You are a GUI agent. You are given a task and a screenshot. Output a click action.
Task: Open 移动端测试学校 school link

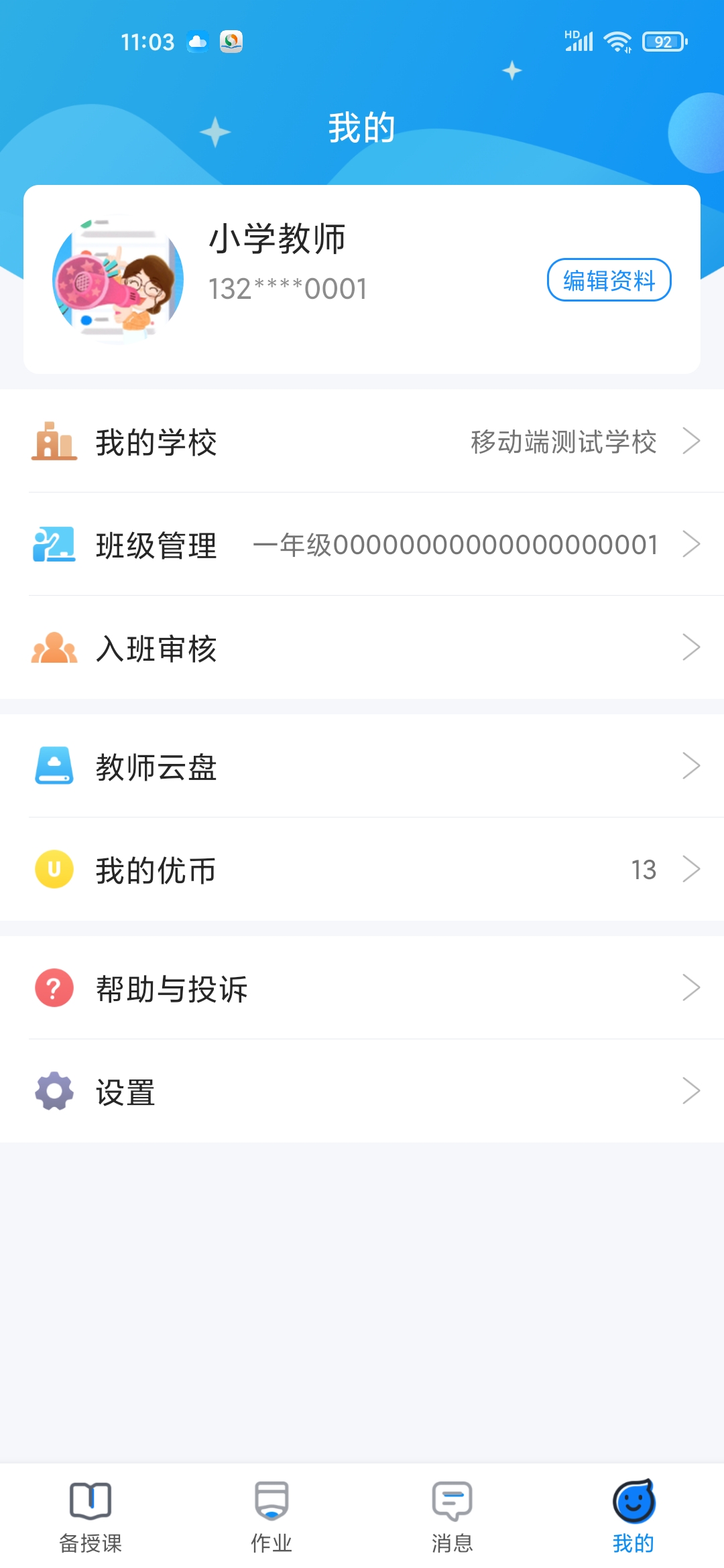click(562, 441)
